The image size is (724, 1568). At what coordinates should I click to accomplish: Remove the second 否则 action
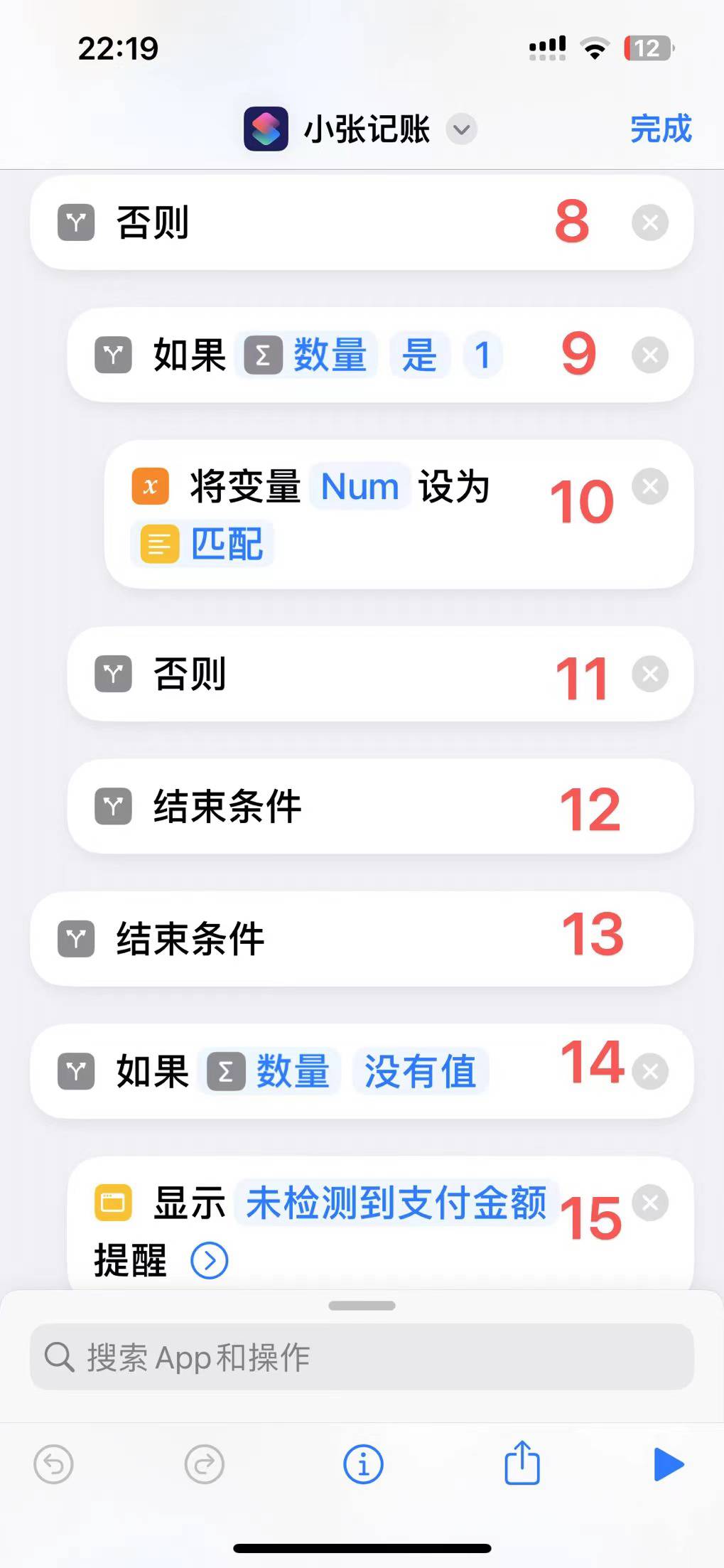click(x=649, y=674)
